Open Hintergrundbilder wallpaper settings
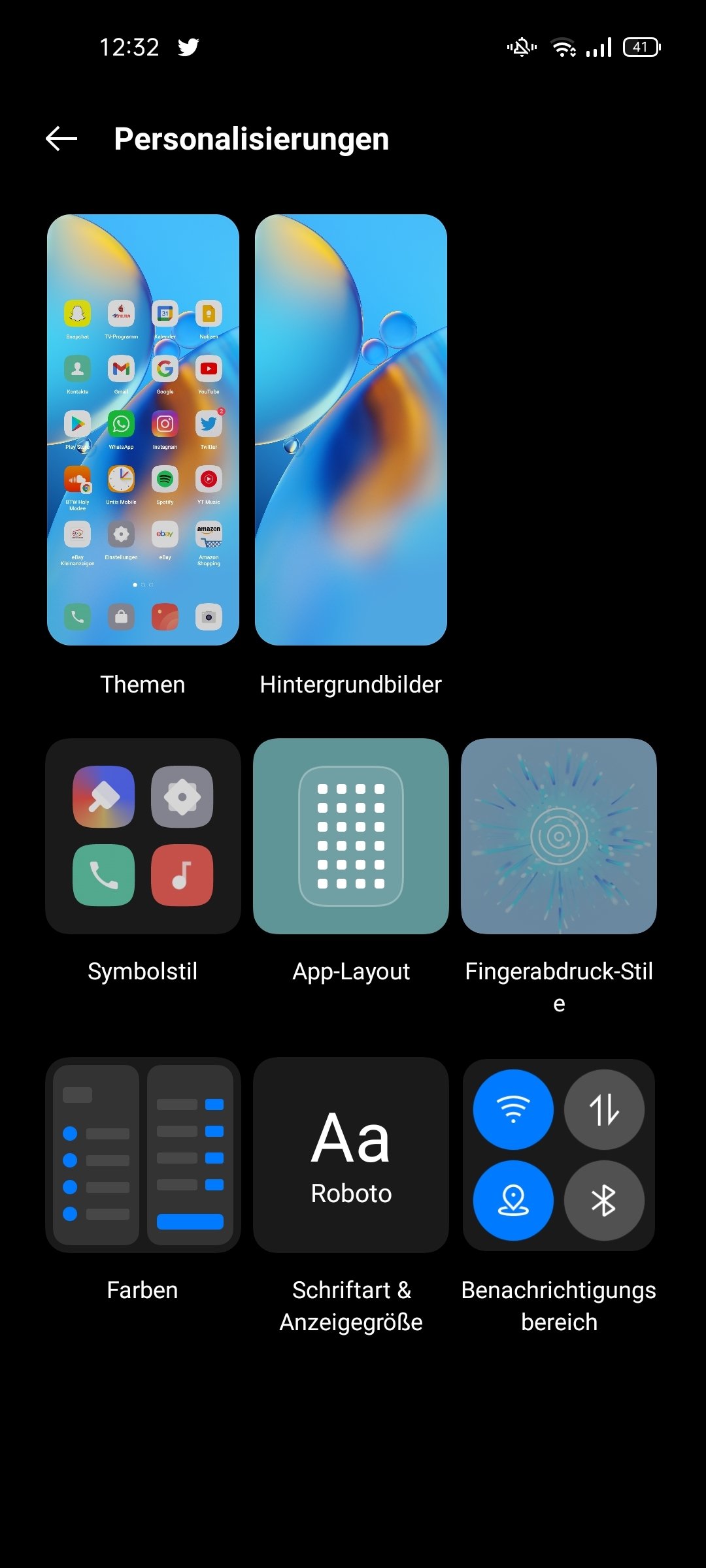 351,430
